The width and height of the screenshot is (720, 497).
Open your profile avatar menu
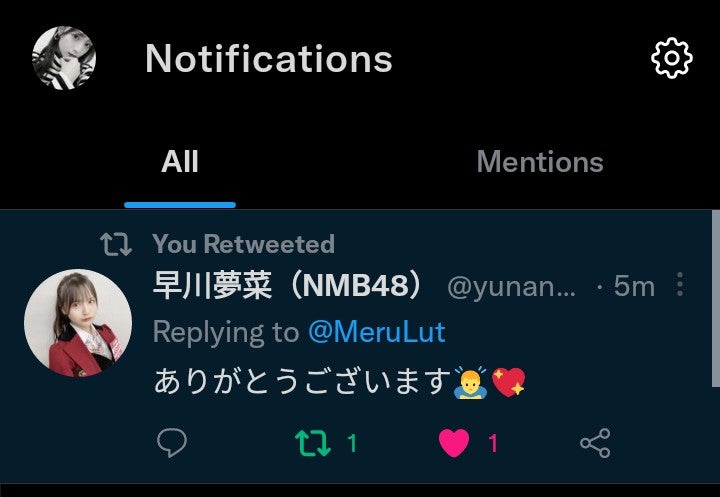tap(64, 58)
